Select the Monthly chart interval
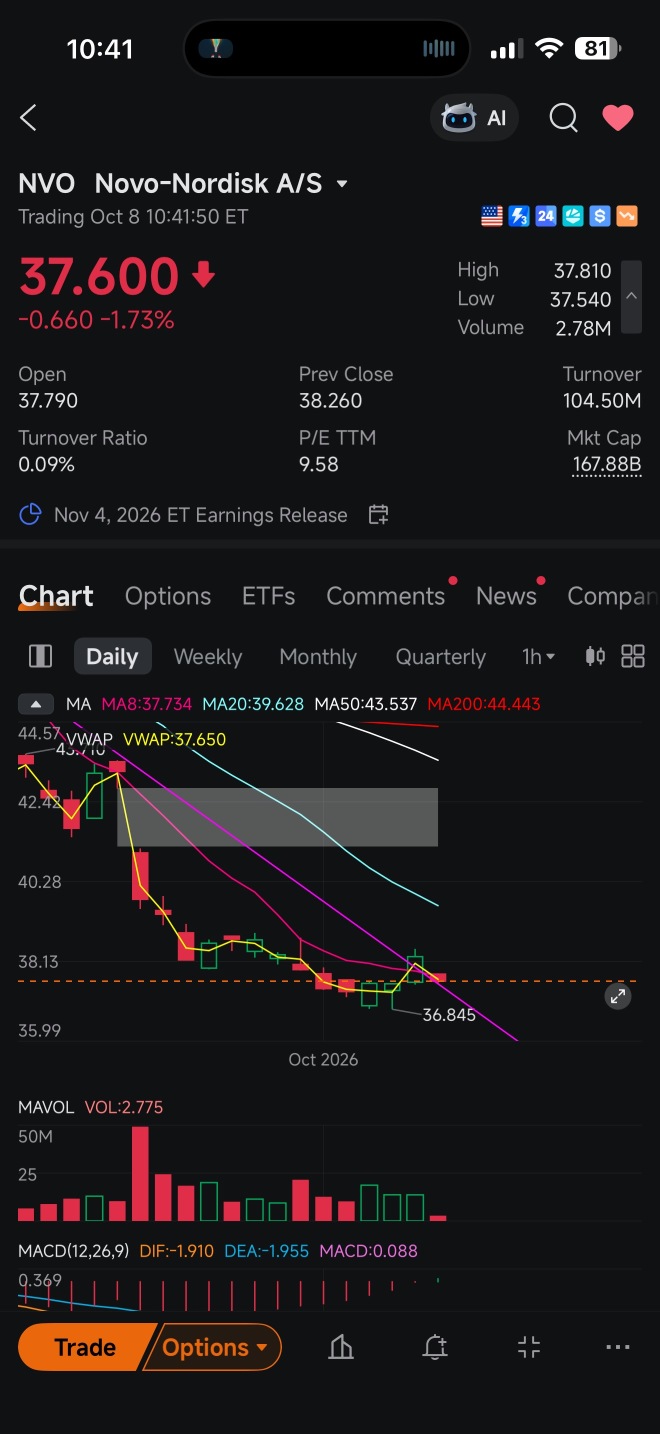 [318, 657]
